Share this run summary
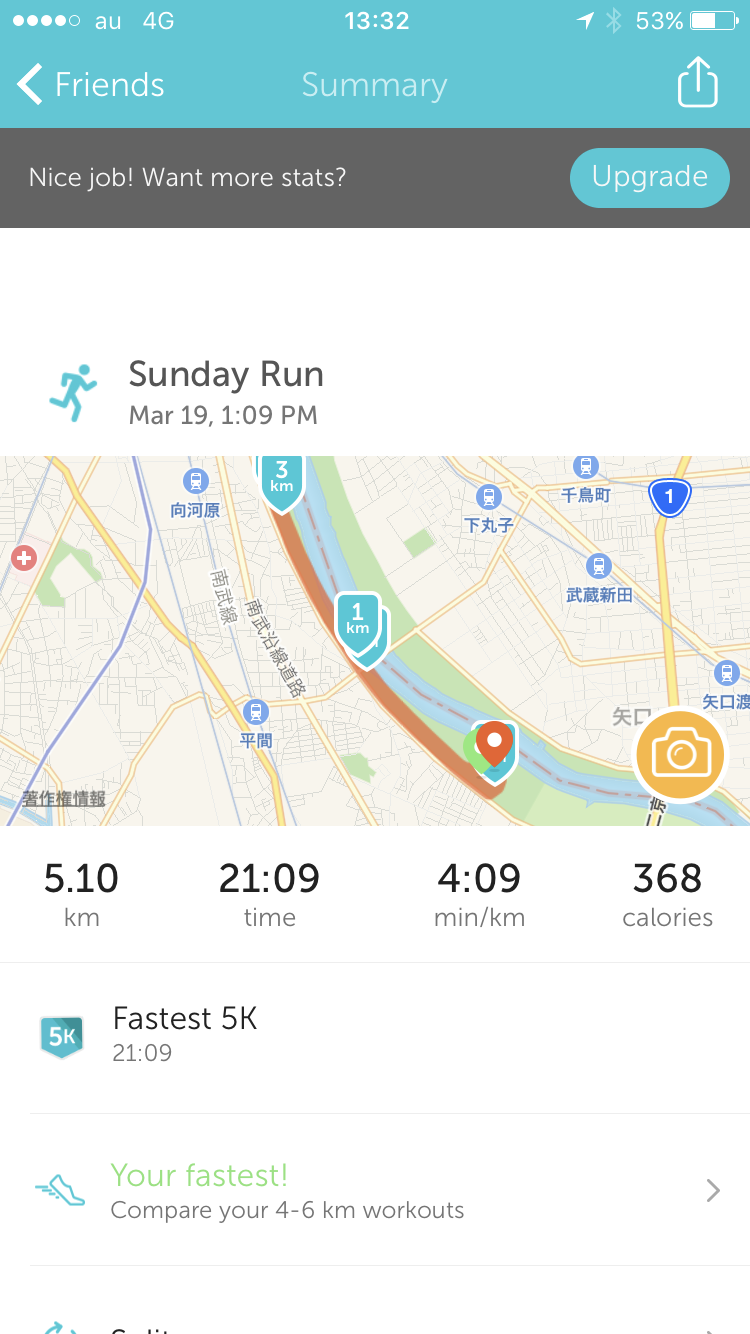 tap(698, 82)
